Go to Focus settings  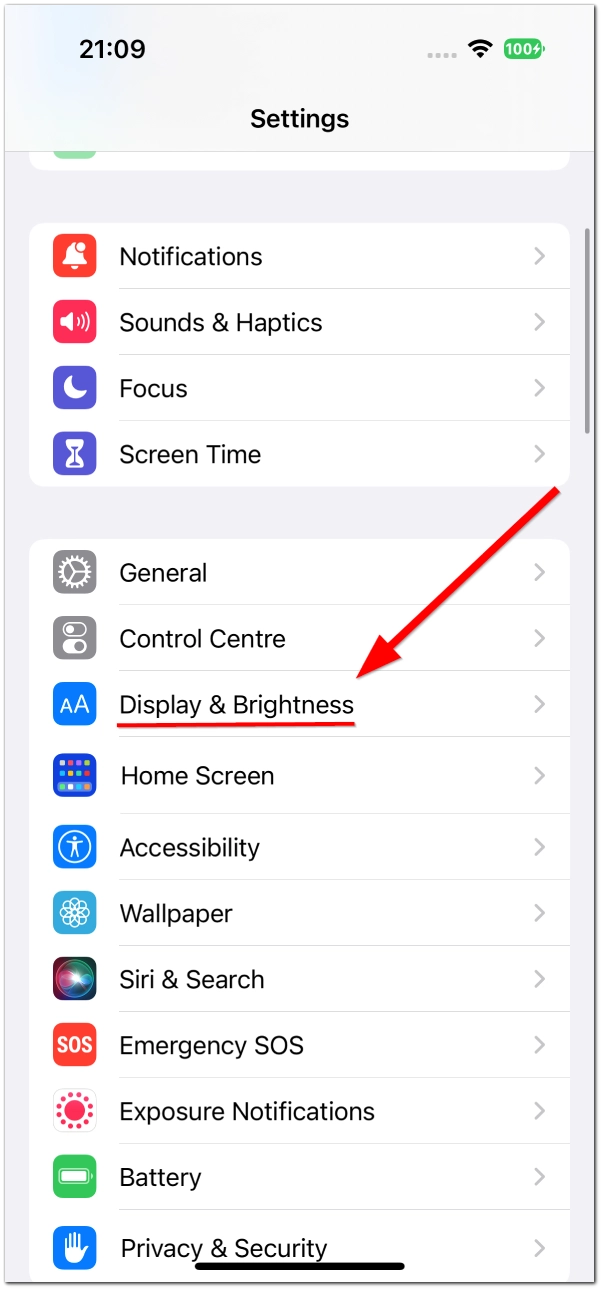(299, 388)
